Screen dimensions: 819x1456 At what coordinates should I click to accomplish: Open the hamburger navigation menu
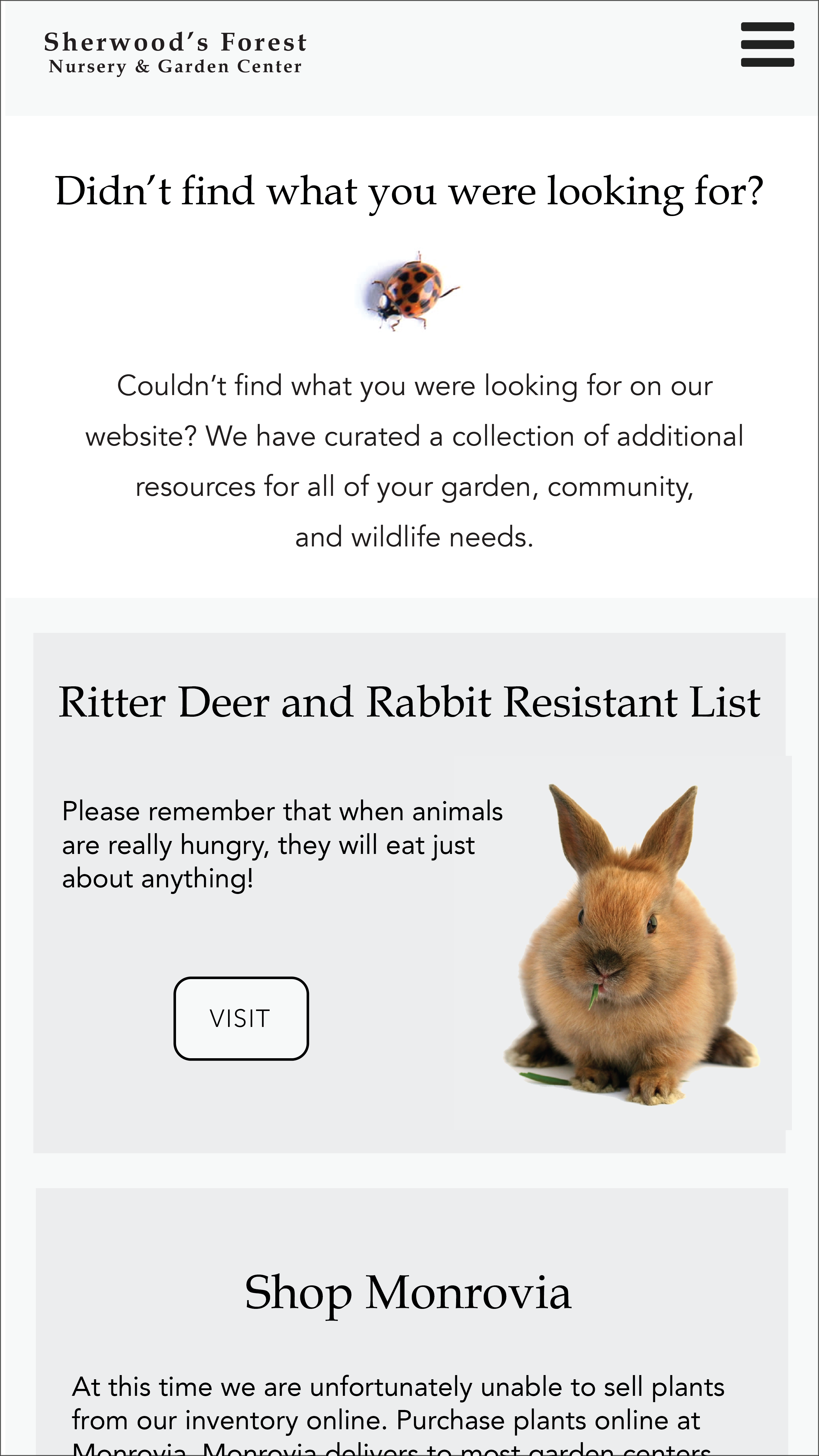pyautogui.click(x=767, y=45)
